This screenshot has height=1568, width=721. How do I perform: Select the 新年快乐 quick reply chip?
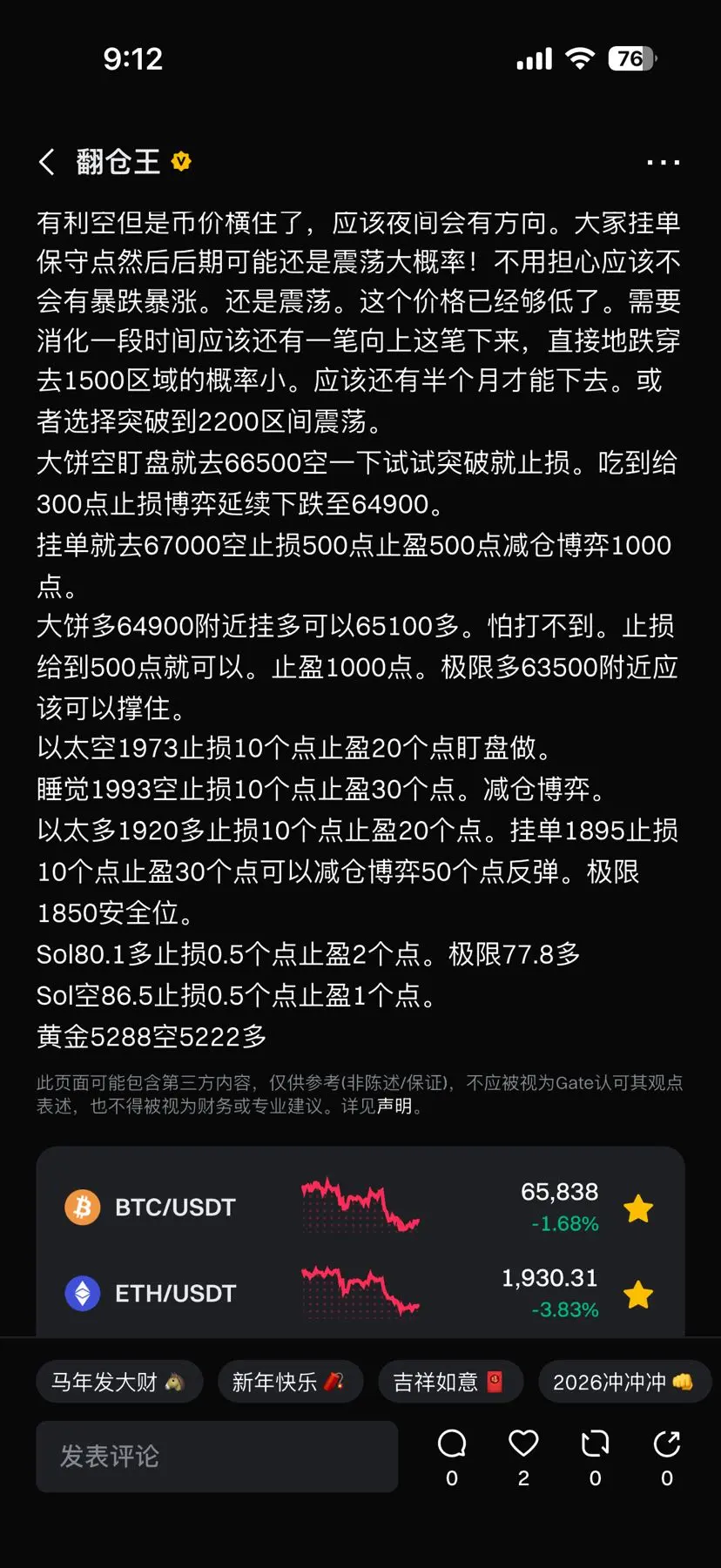[x=289, y=1381]
